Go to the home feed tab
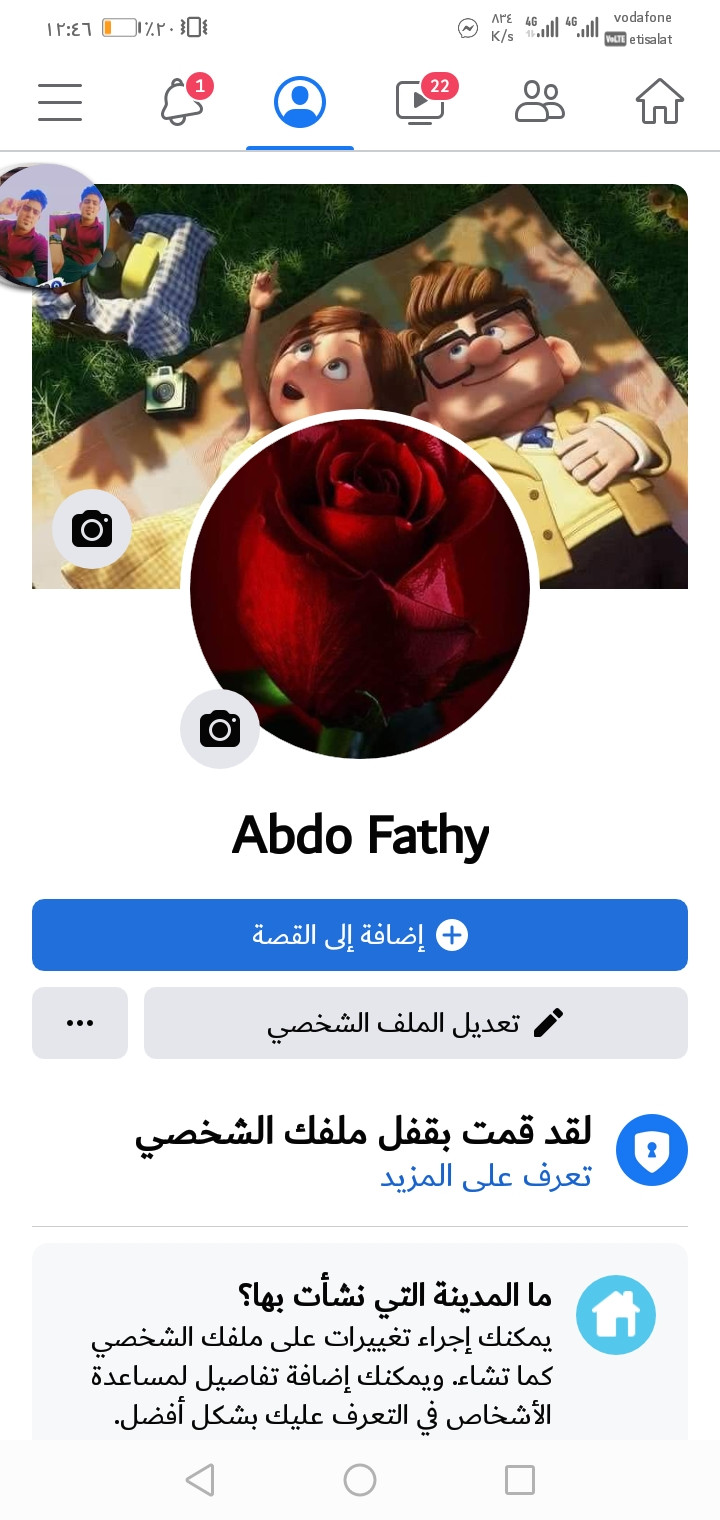Viewport: 720px width, 1520px height. [x=660, y=102]
